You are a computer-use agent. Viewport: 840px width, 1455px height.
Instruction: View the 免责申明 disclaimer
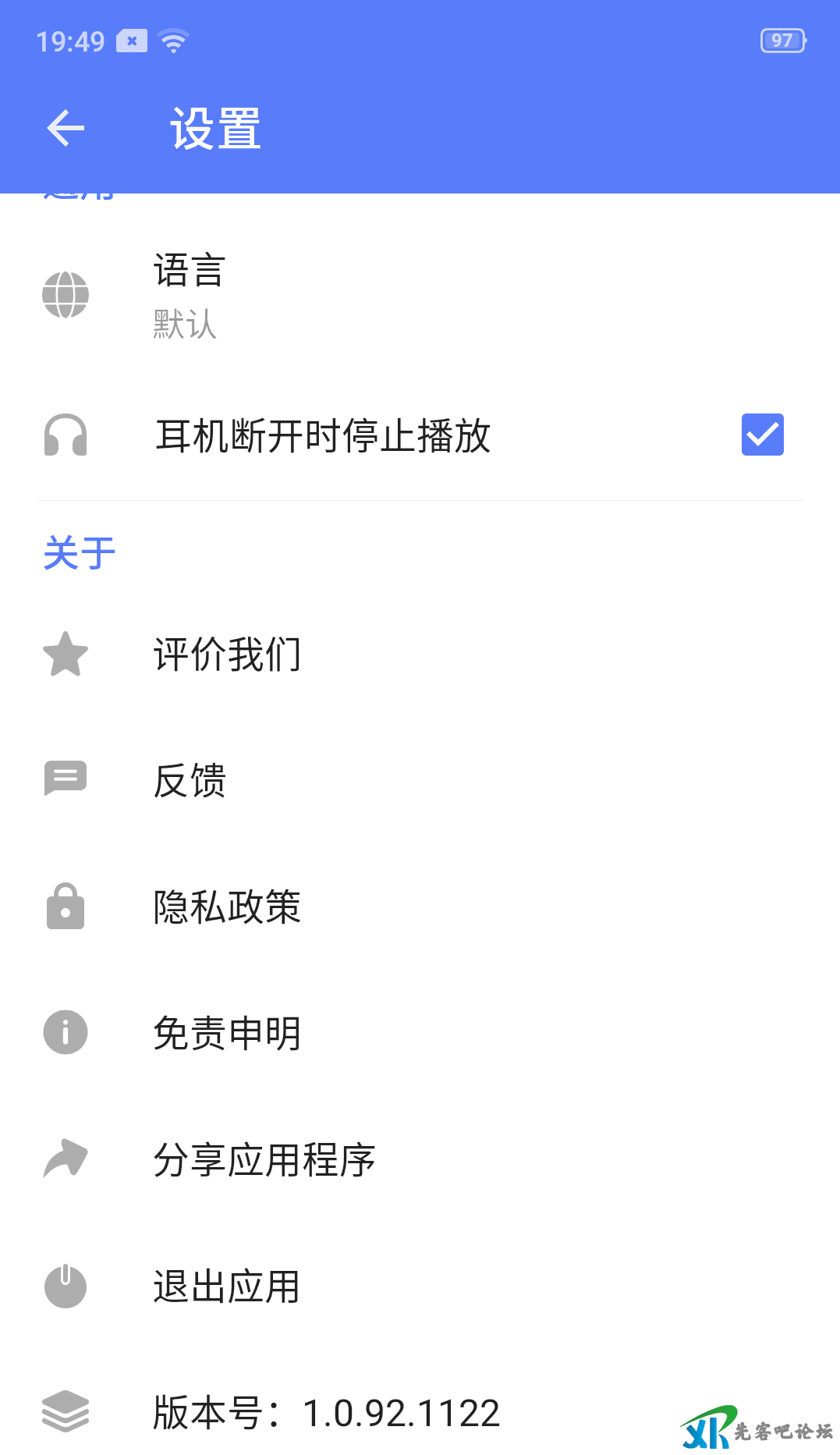pos(227,1033)
